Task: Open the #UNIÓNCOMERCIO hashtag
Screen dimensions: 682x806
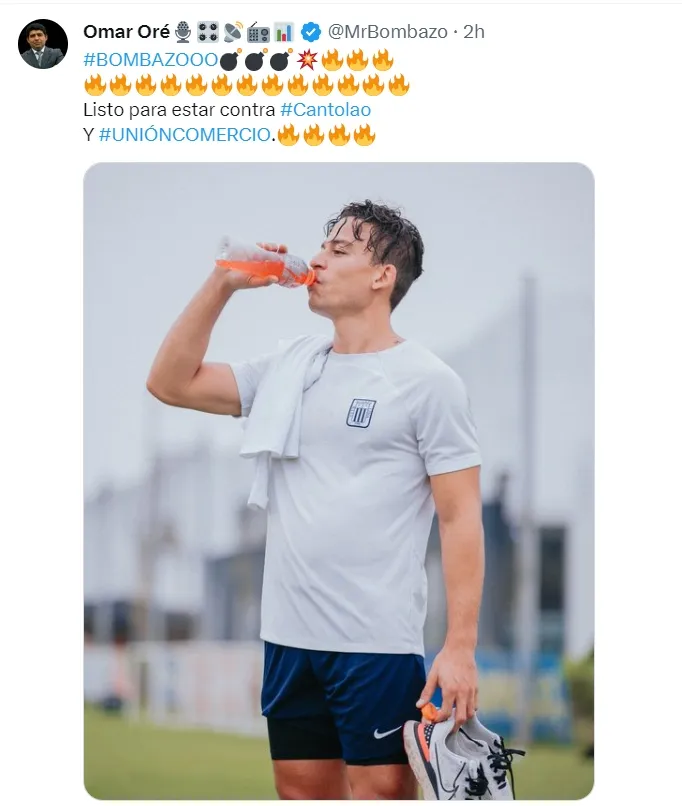Action: click(x=185, y=134)
